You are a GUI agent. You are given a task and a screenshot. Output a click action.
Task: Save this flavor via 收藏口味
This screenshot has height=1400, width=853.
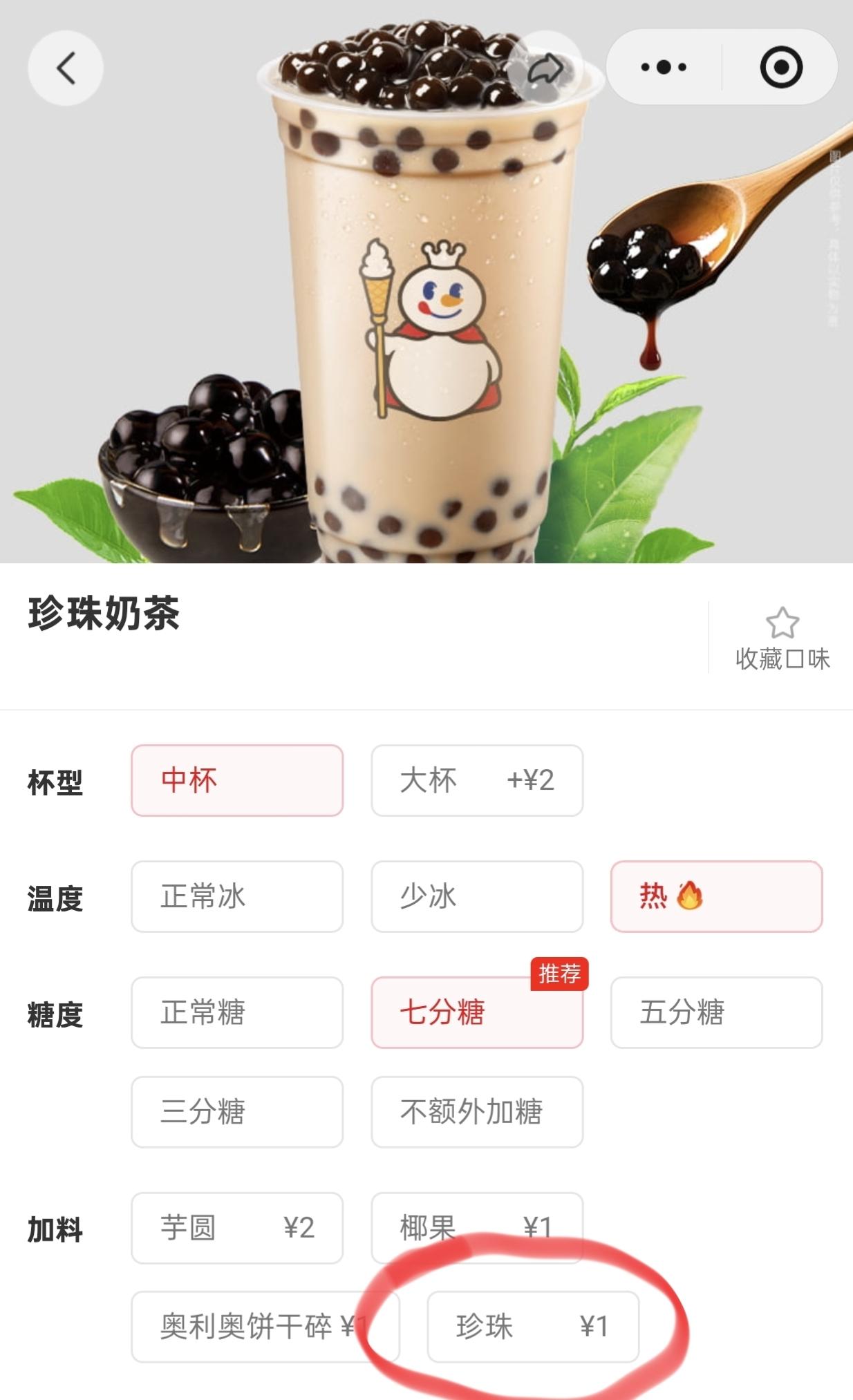click(782, 639)
